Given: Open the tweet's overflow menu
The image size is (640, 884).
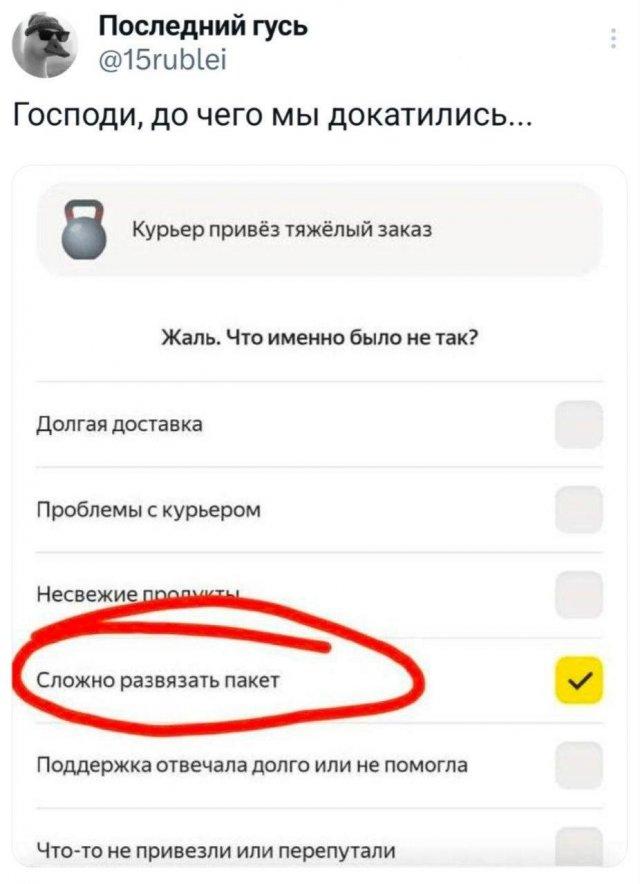Looking at the screenshot, I should tap(612, 40).
